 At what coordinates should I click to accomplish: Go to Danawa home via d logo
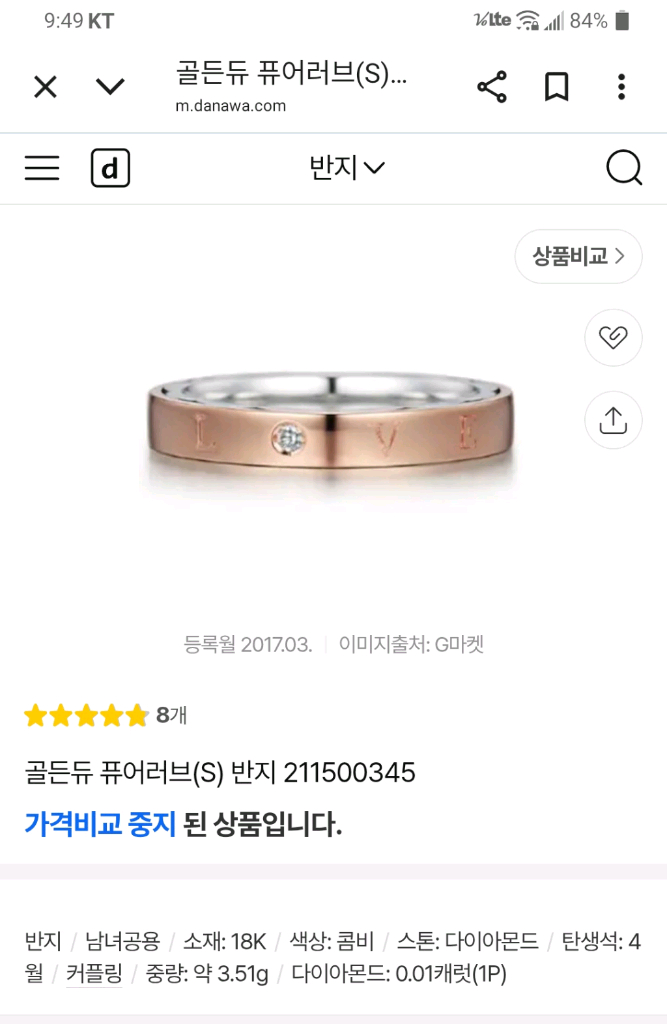coord(110,168)
